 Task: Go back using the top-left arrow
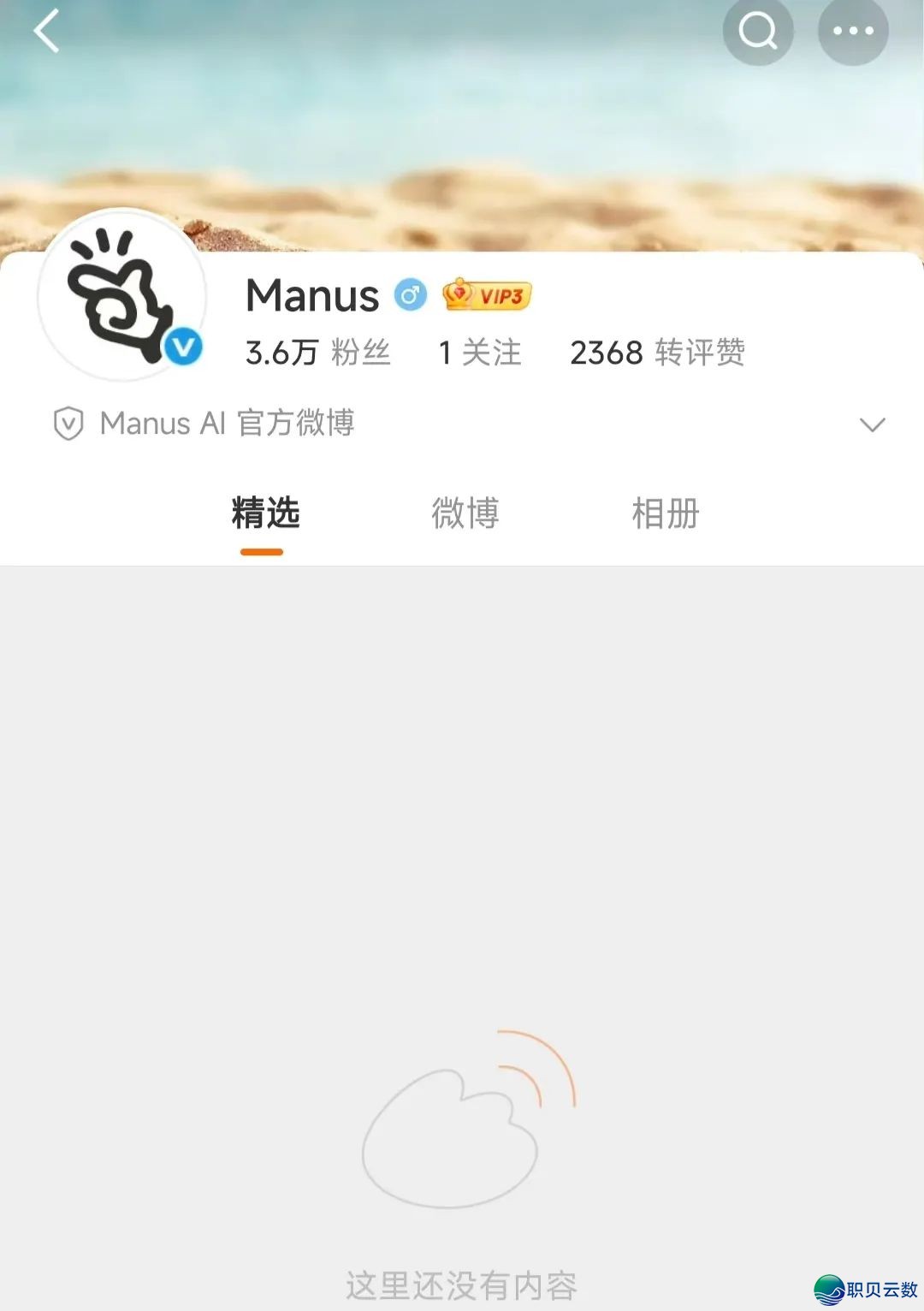click(x=47, y=32)
